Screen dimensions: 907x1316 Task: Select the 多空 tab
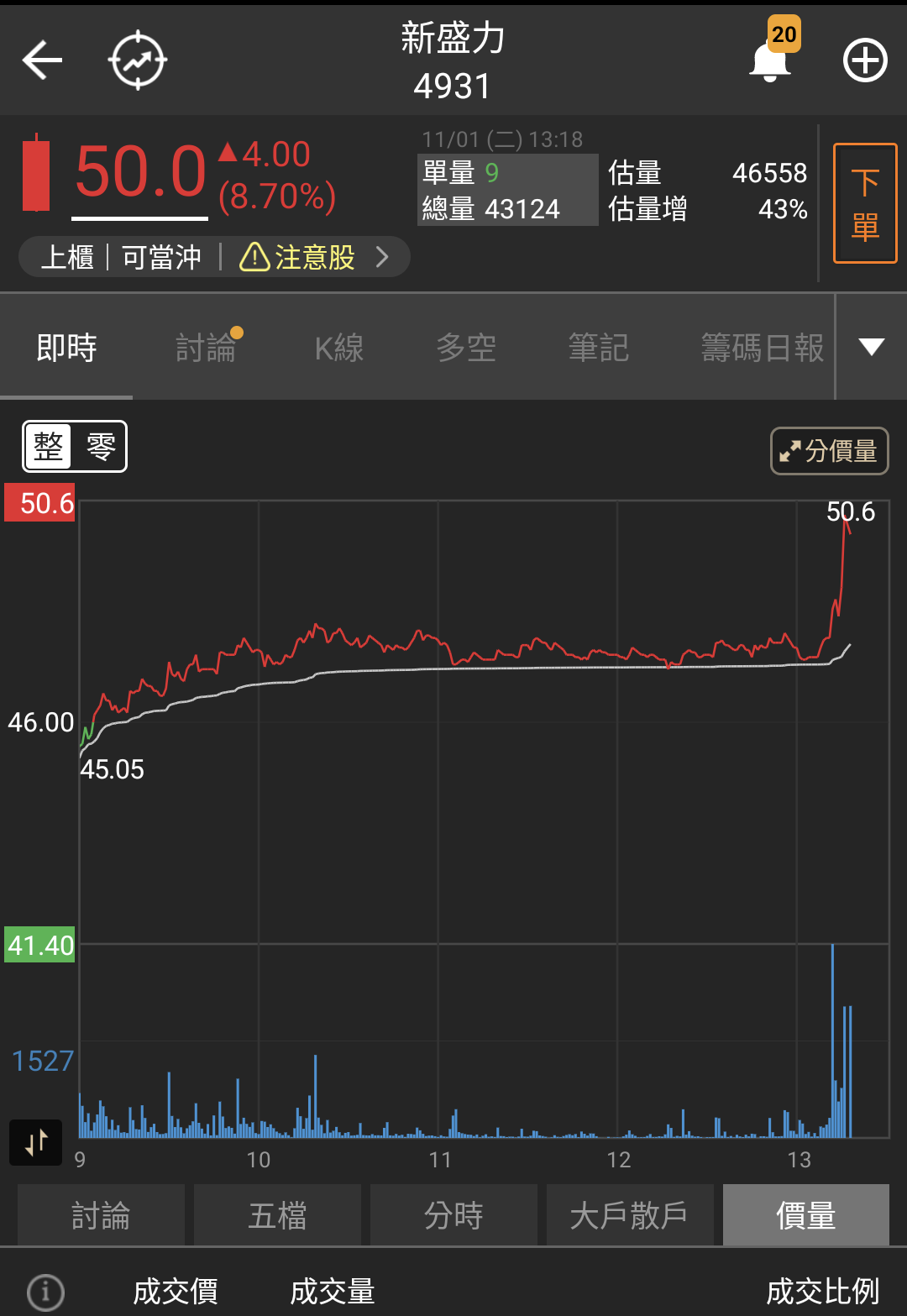click(x=466, y=347)
